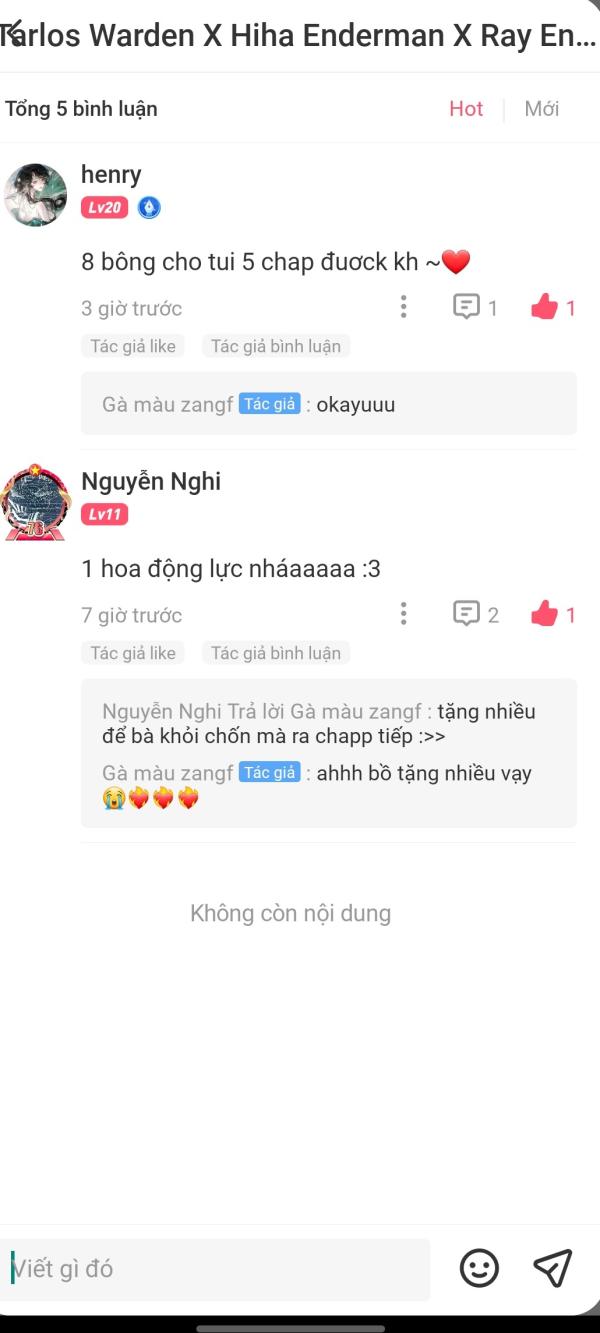The width and height of the screenshot is (600, 1333).
Task: Reply to Nguyễn Nghi's comment
Action: (x=476, y=614)
